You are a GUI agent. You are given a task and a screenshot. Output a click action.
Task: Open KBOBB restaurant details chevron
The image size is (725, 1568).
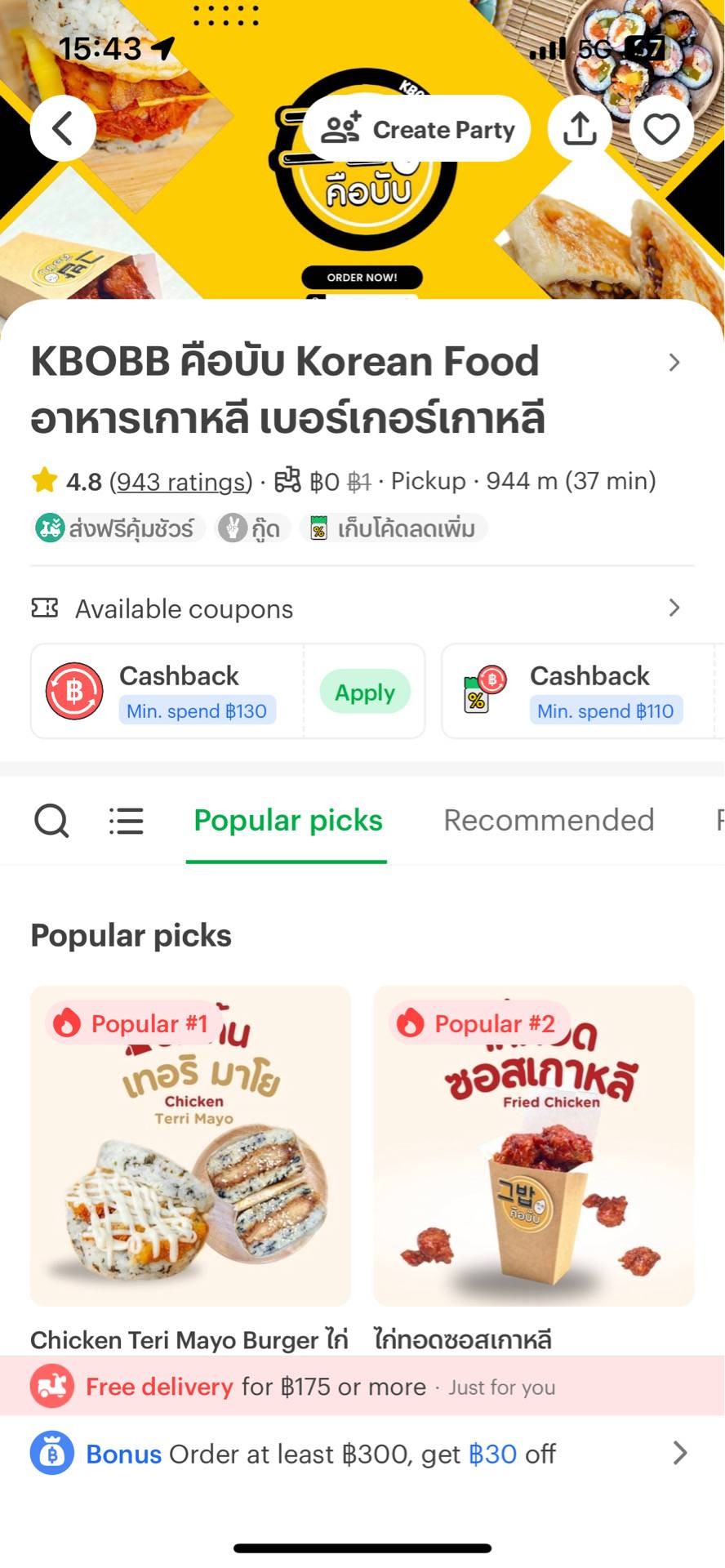coord(674,363)
